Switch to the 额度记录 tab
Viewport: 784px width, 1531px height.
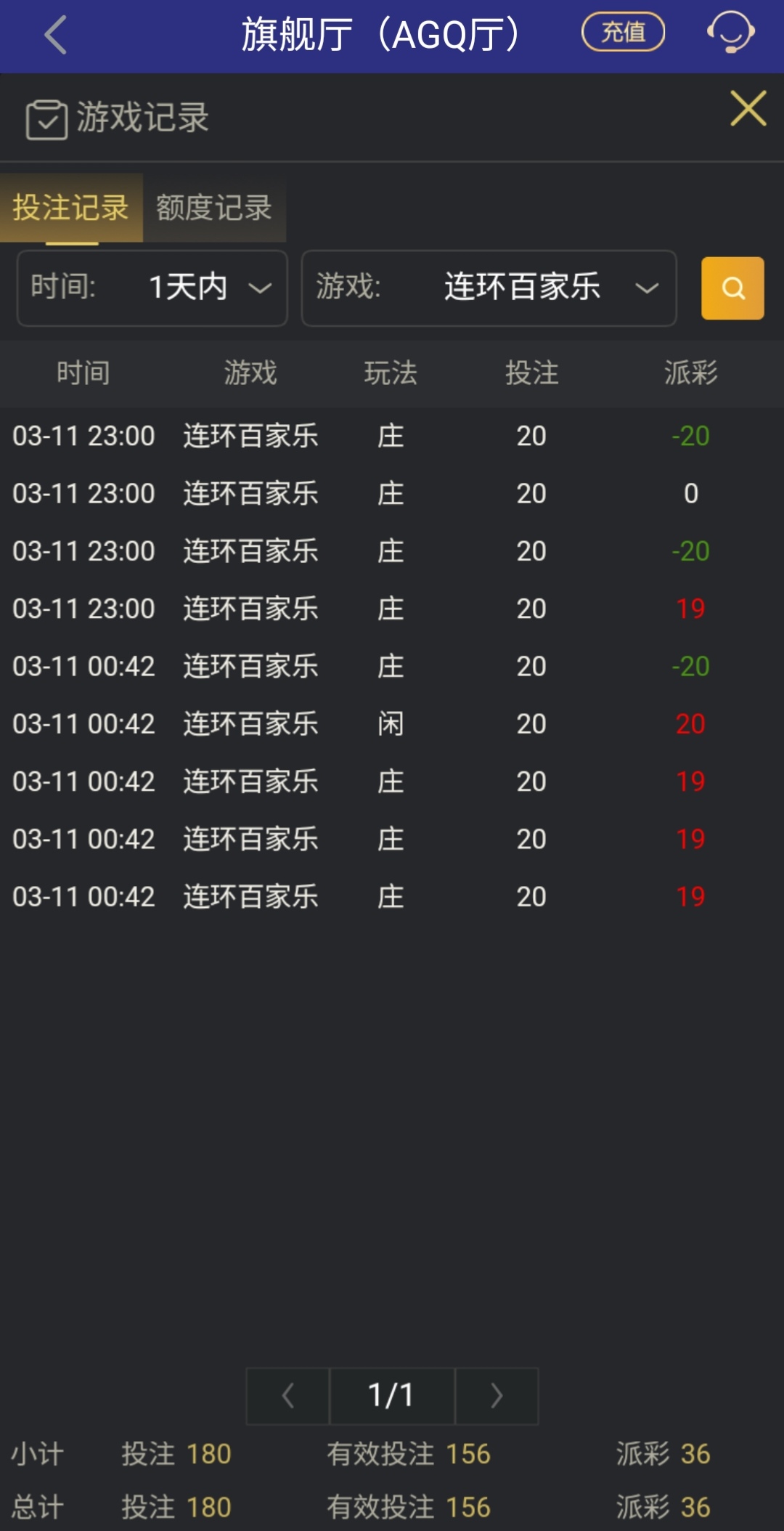[x=212, y=208]
